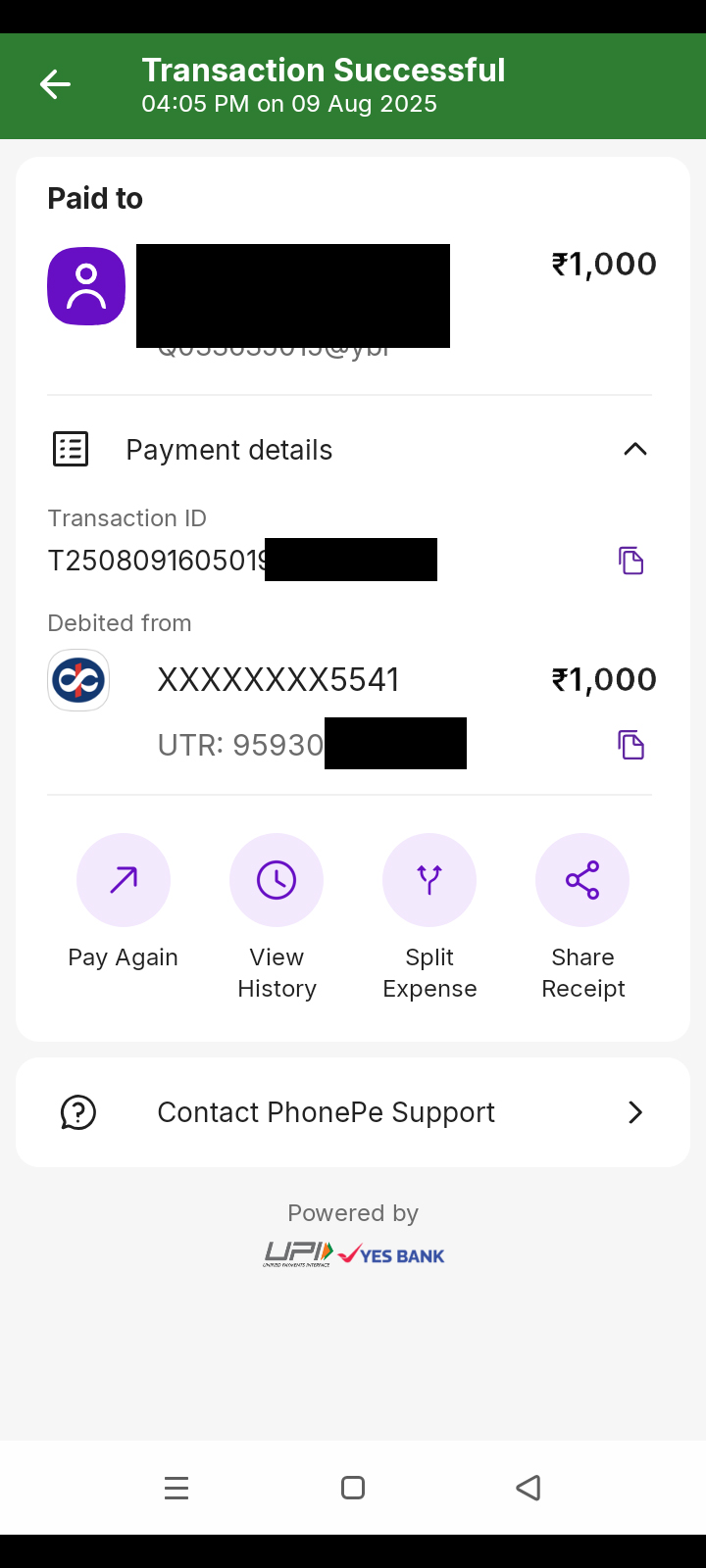
Task: Select Split Expense
Action: 429,880
